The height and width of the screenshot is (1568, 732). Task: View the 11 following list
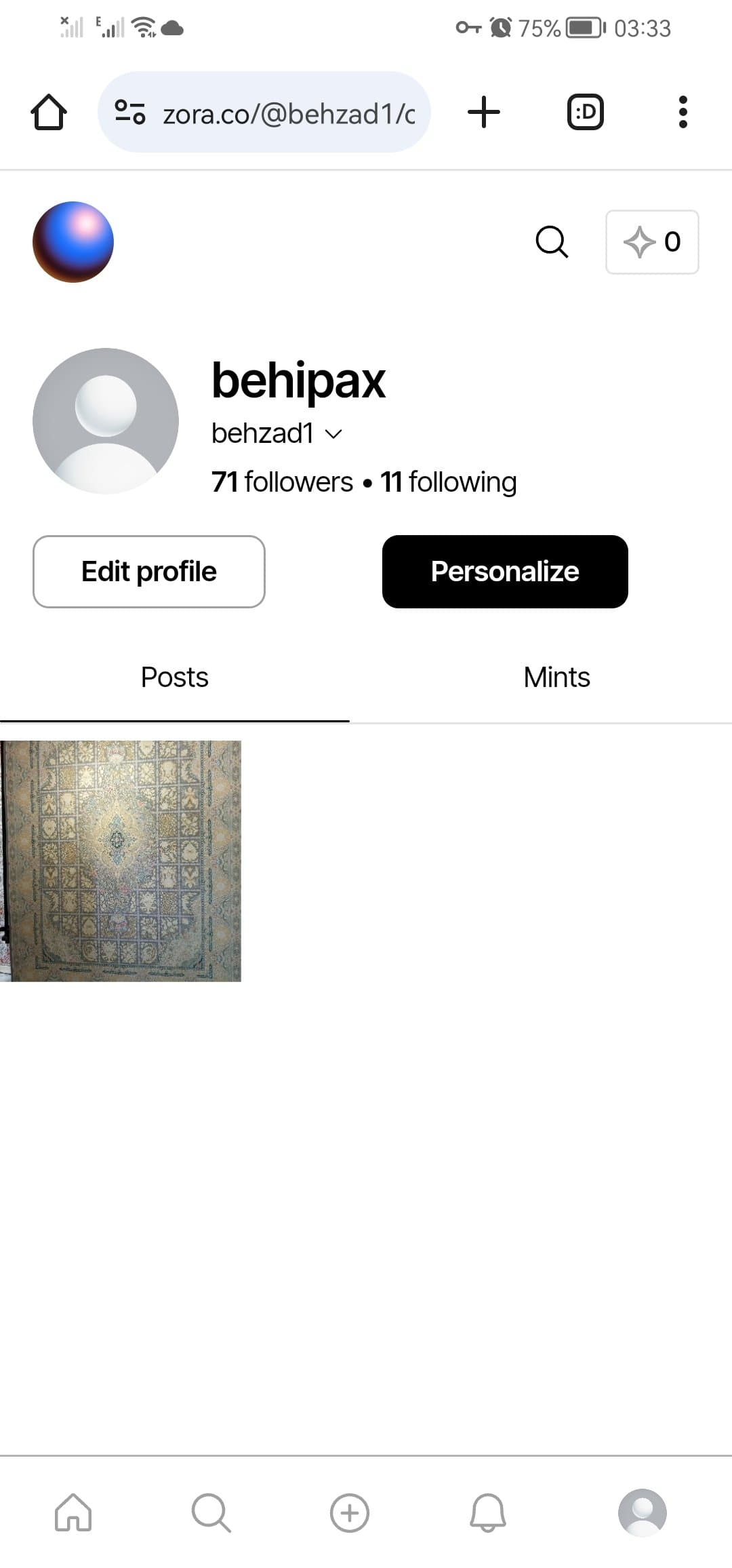tap(449, 482)
